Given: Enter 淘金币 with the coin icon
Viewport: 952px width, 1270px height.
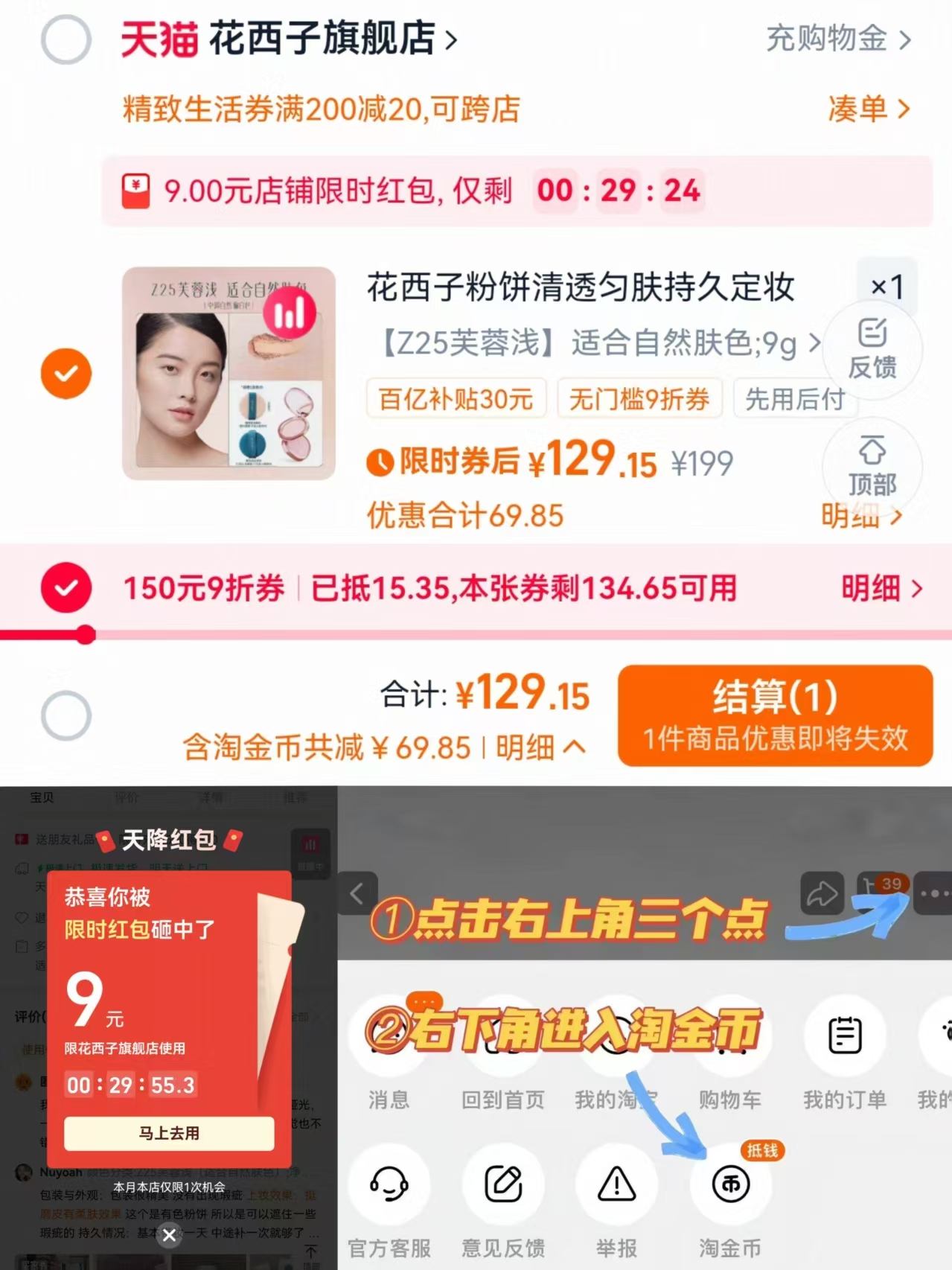Looking at the screenshot, I should (730, 1185).
